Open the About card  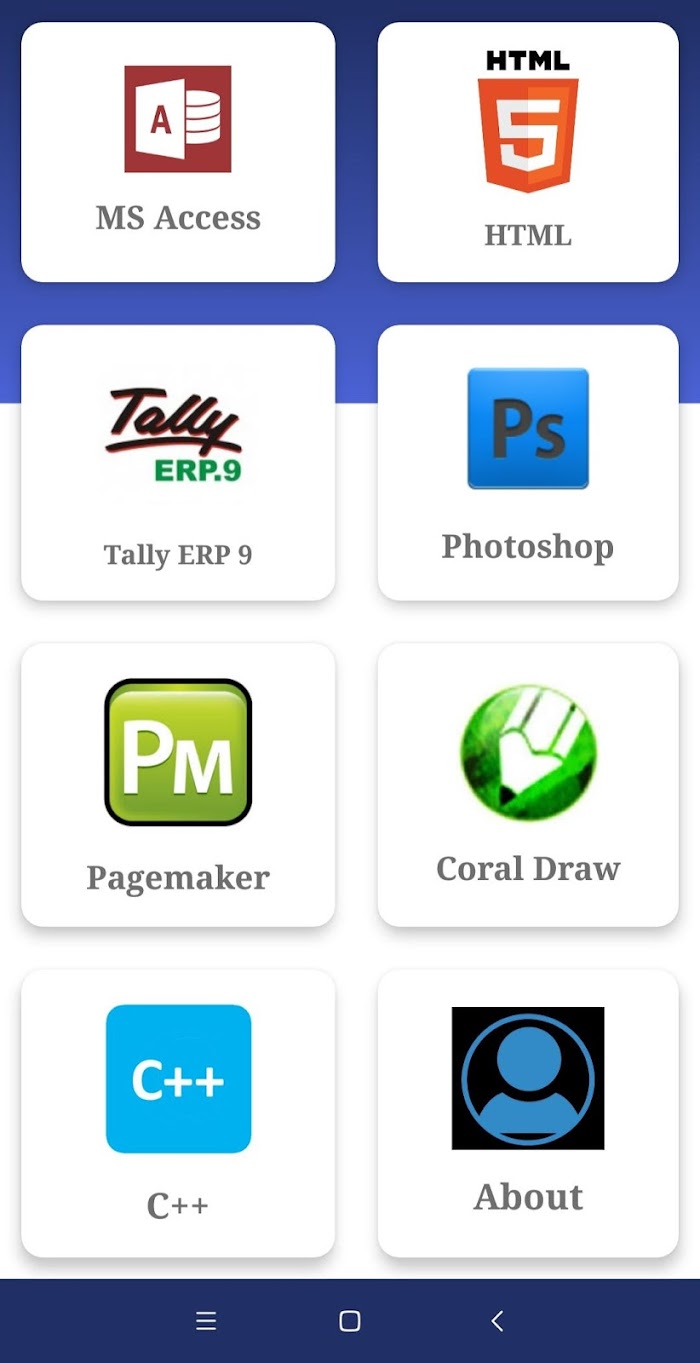[528, 1113]
